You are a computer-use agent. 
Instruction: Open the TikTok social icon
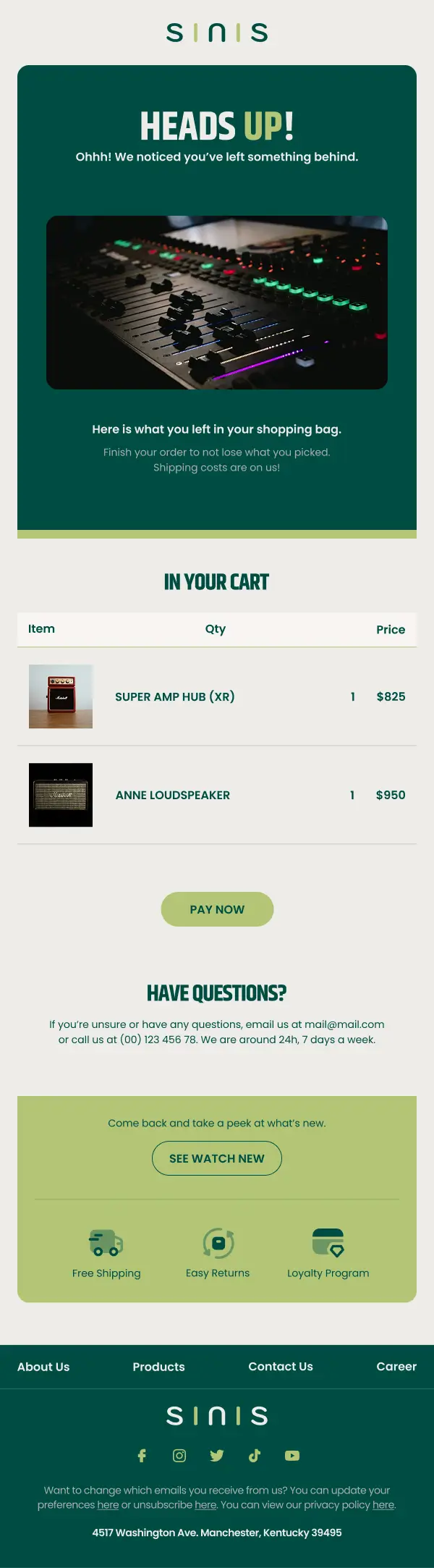[255, 1456]
